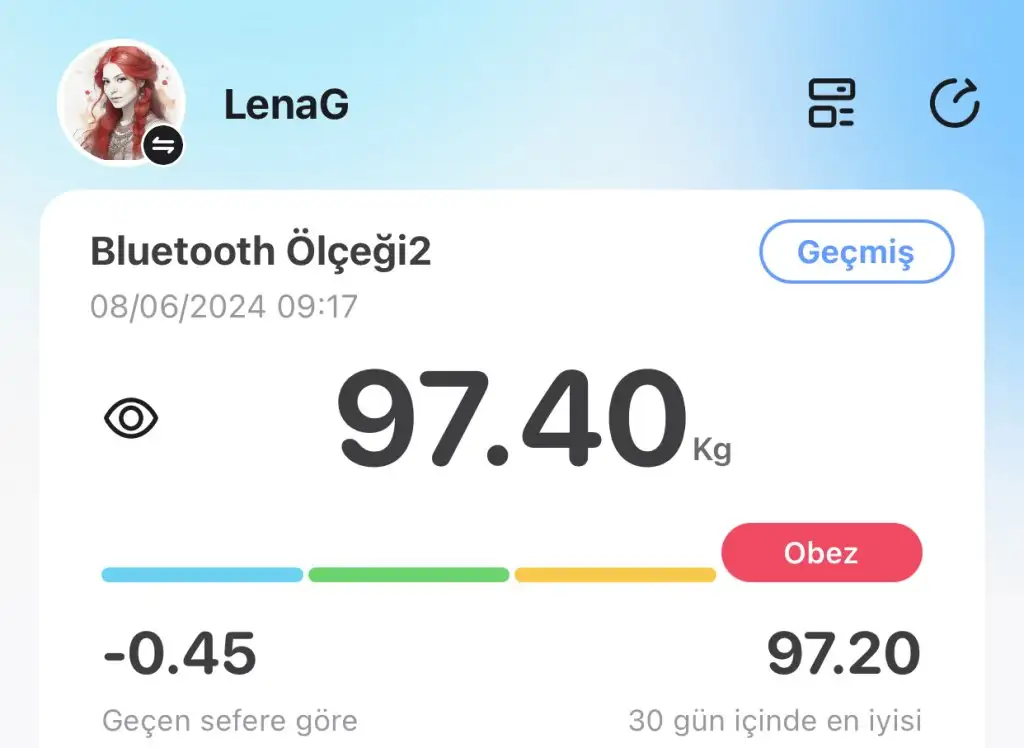This screenshot has width=1024, height=748.
Task: Open LenaG's profile avatar
Action: (x=121, y=102)
